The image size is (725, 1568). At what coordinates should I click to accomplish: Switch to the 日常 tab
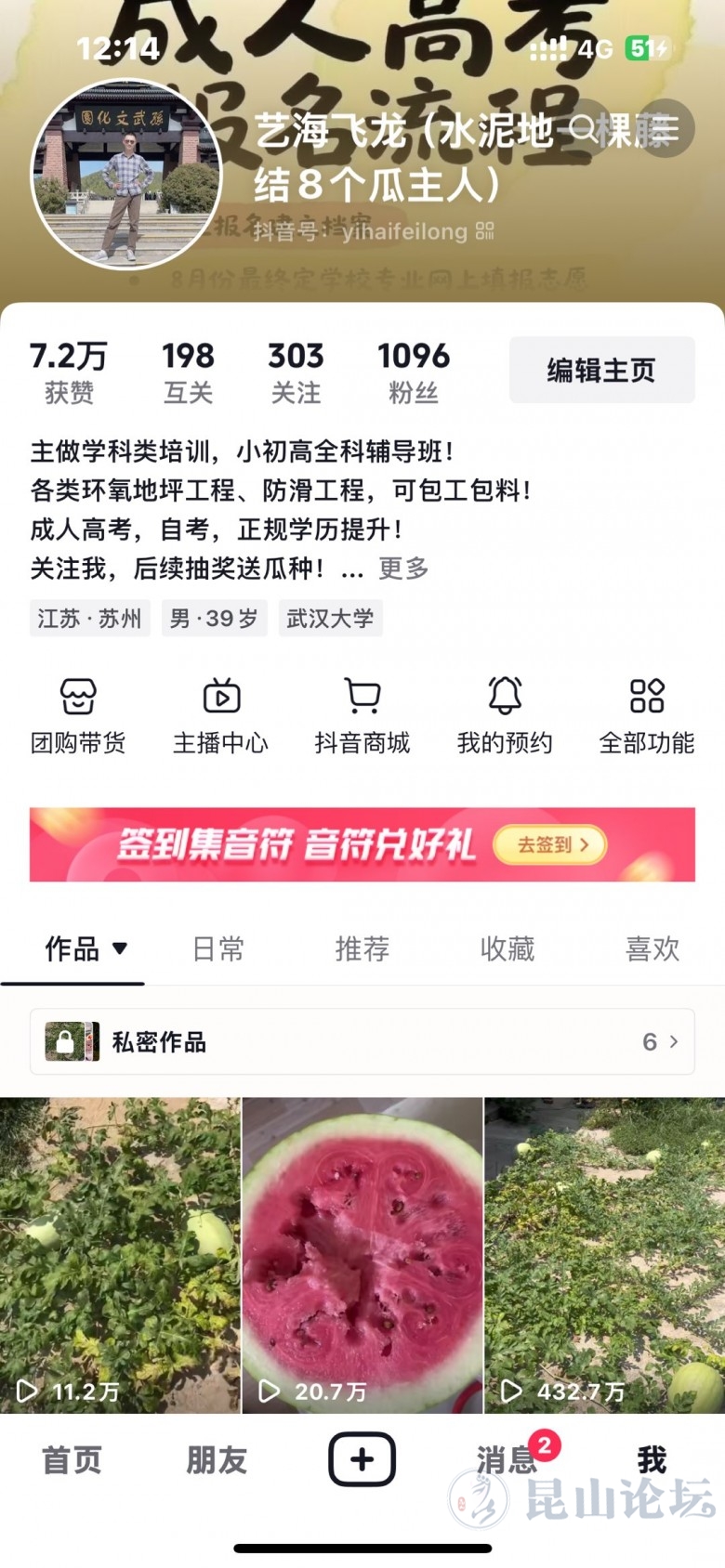click(x=218, y=948)
